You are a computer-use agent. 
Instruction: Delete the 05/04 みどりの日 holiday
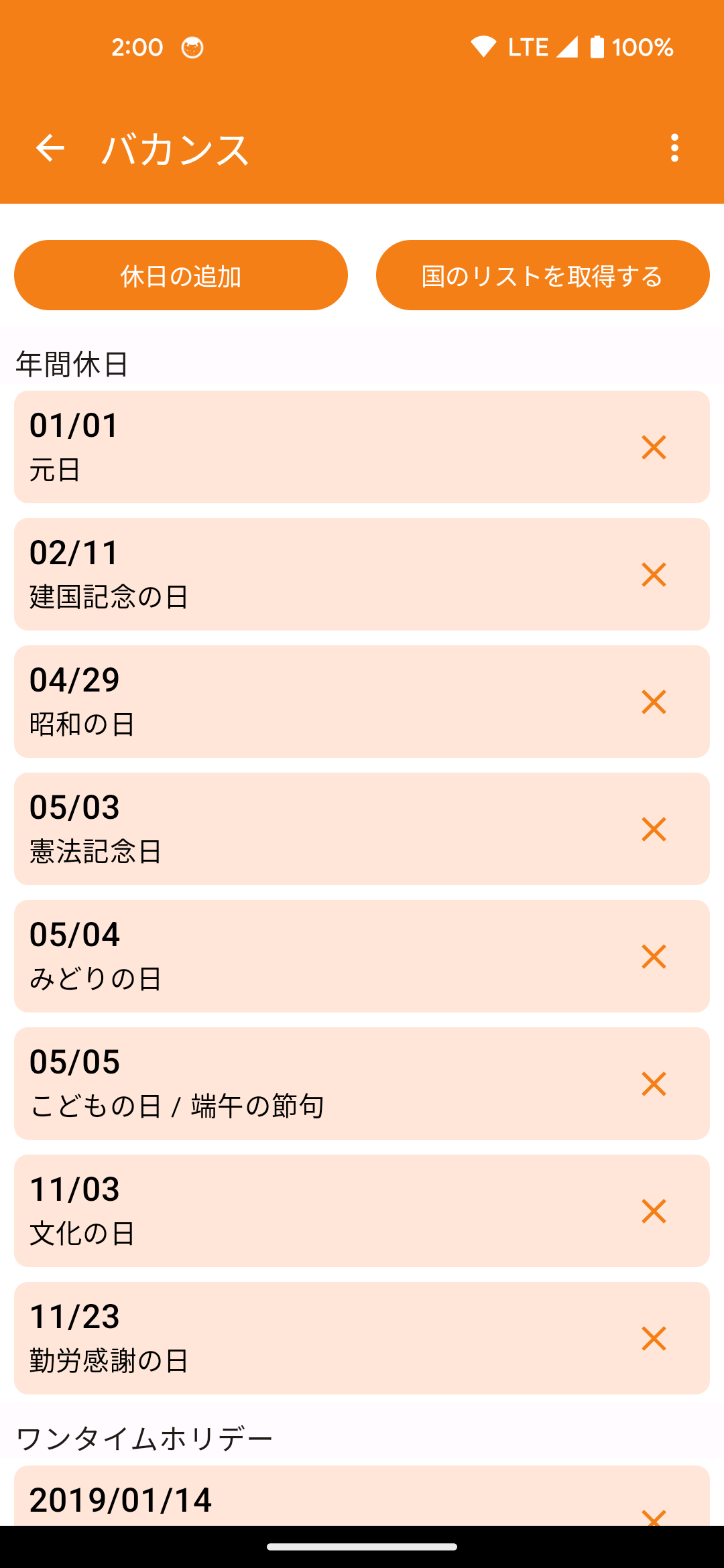point(654,957)
